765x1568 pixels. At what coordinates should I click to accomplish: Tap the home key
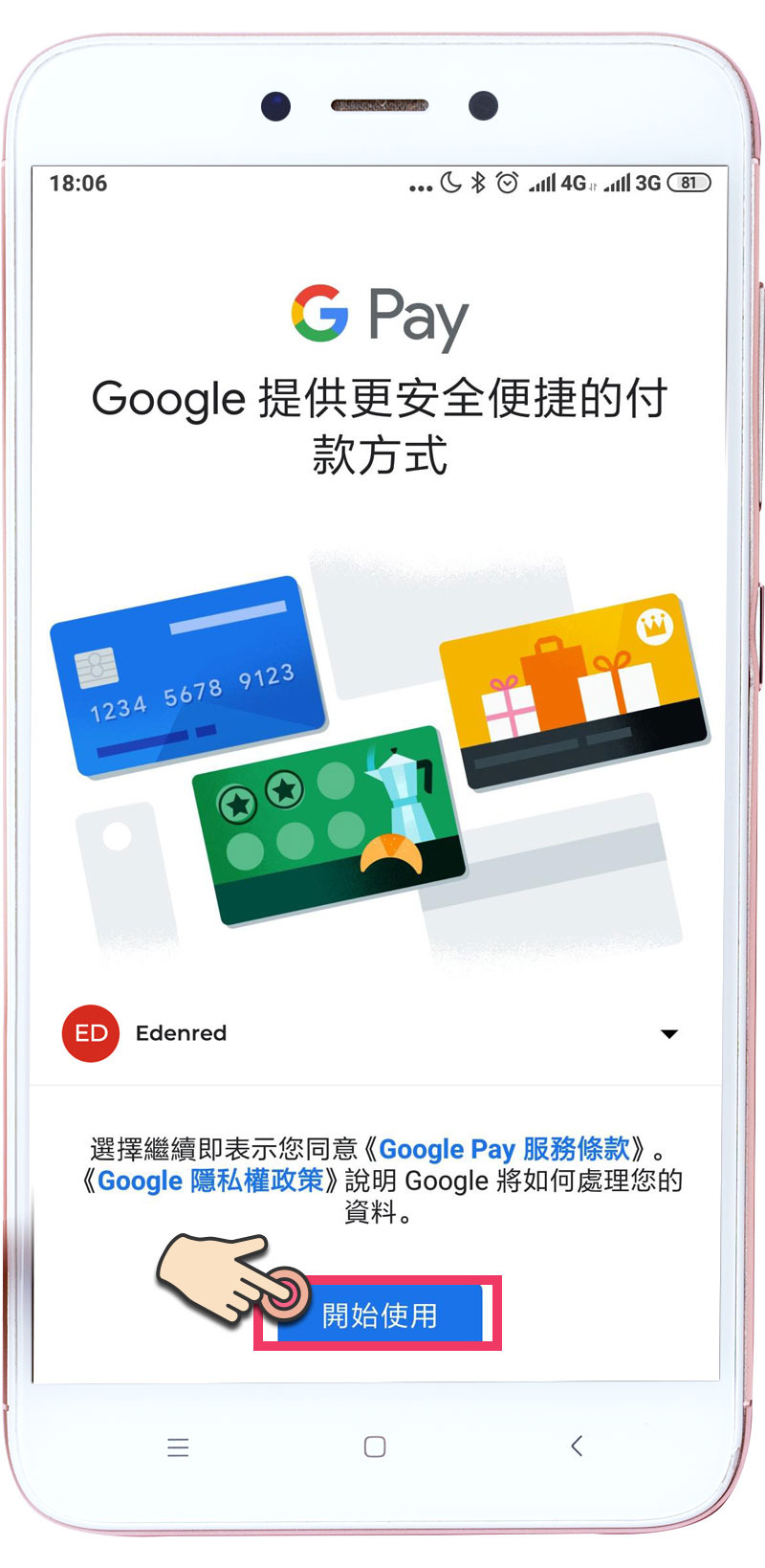(375, 1447)
